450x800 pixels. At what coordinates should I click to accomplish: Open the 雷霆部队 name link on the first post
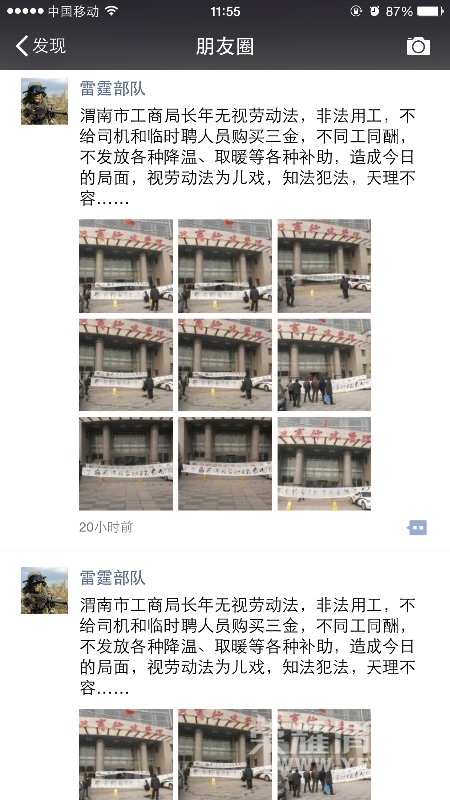112,88
